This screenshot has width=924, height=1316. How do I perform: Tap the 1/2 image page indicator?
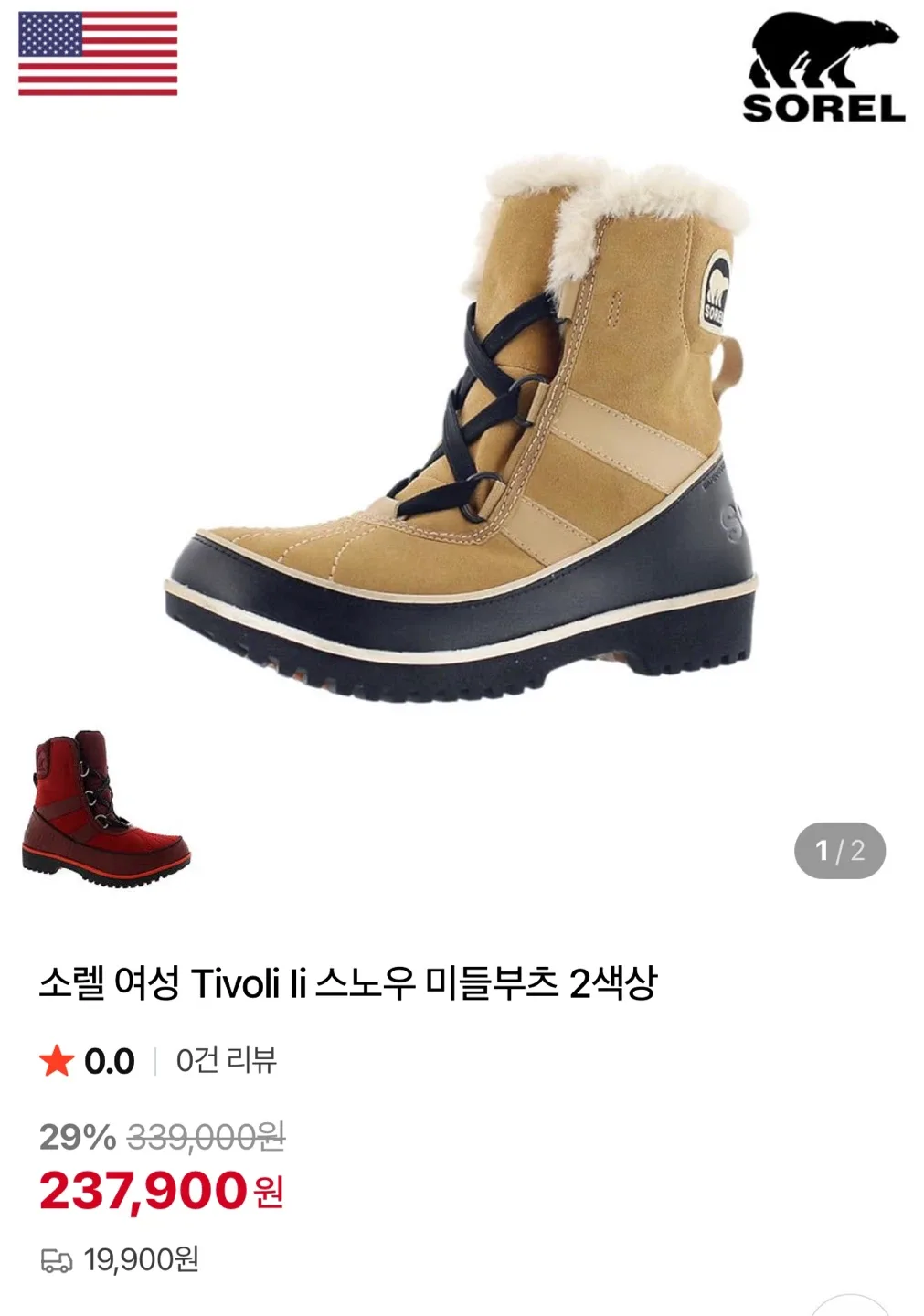[839, 851]
